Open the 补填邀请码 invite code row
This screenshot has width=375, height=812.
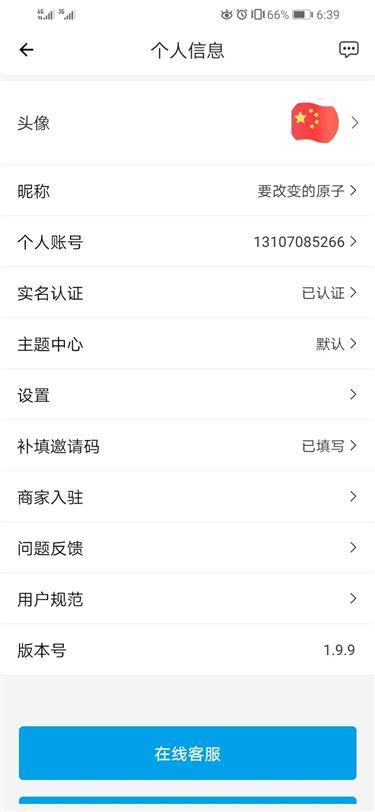(188, 445)
